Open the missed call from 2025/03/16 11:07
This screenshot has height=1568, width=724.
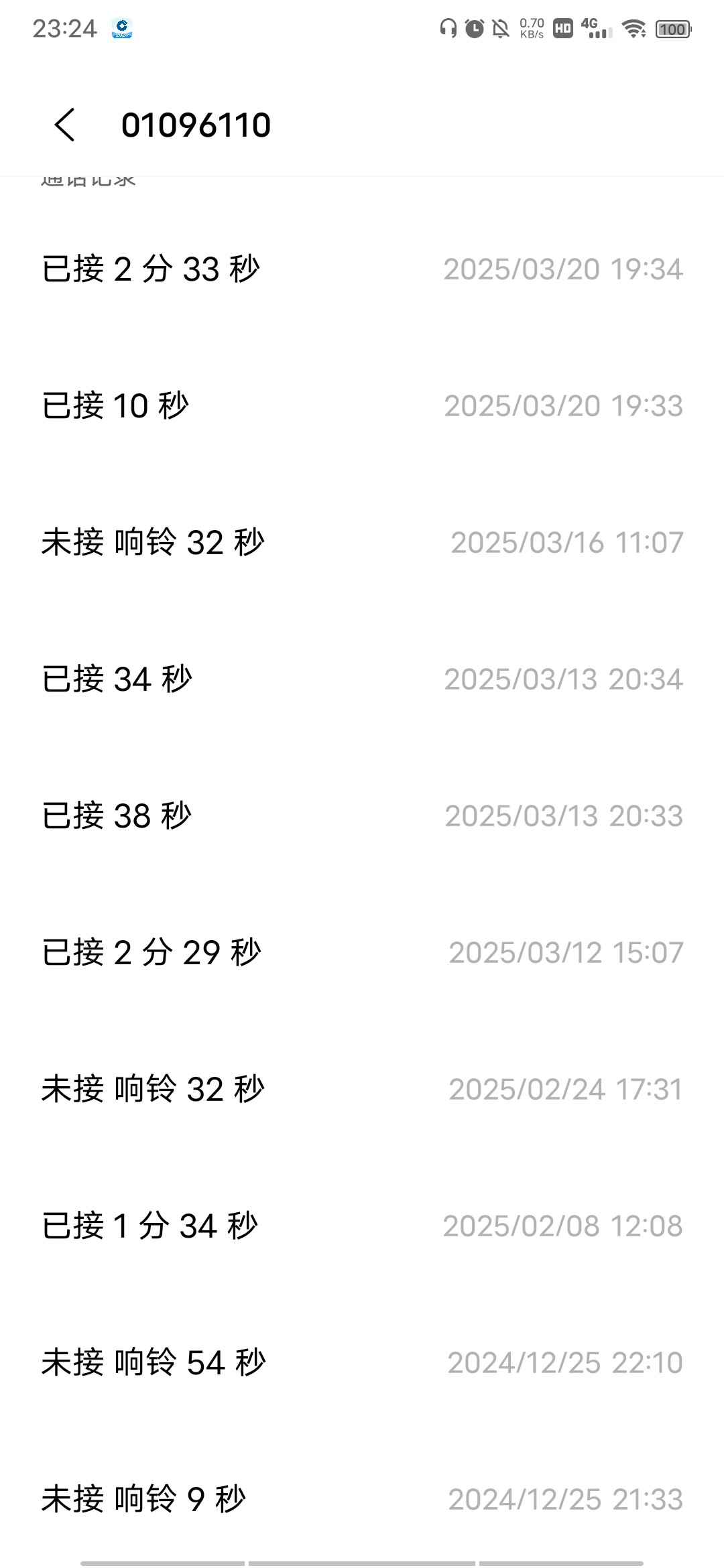click(362, 543)
